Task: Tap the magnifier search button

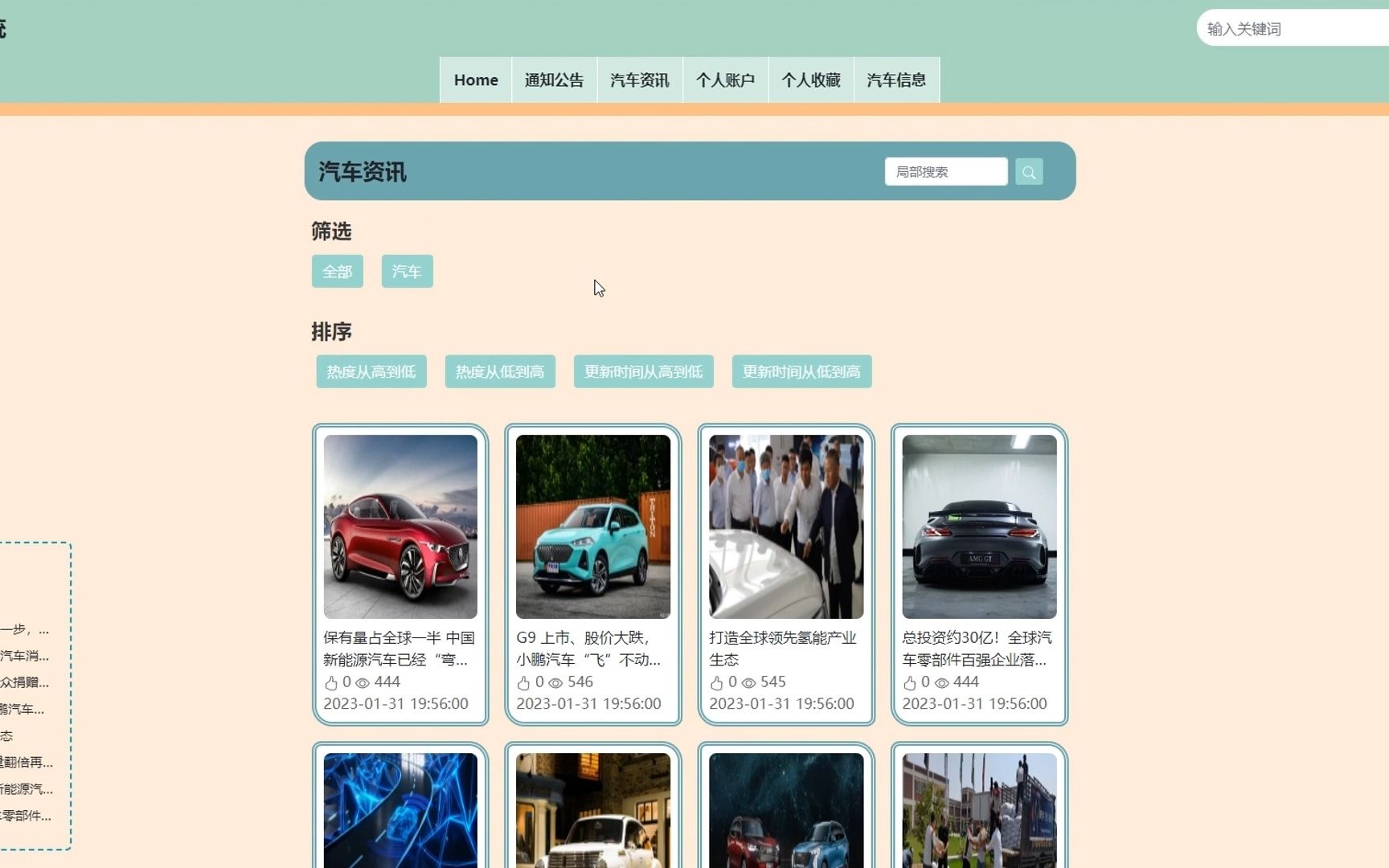Action: [x=1028, y=172]
